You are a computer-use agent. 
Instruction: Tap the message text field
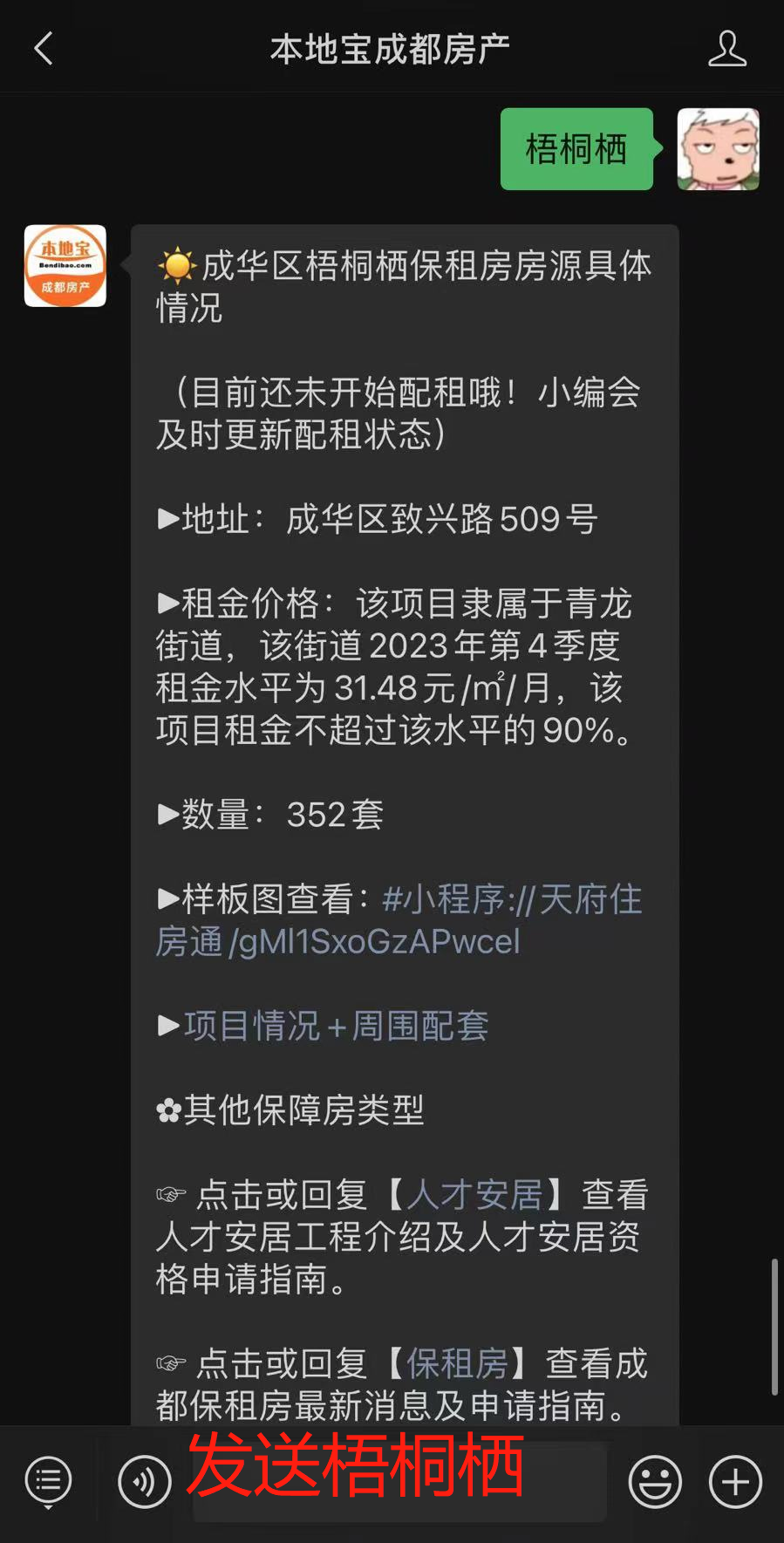pyautogui.click(x=399, y=1482)
